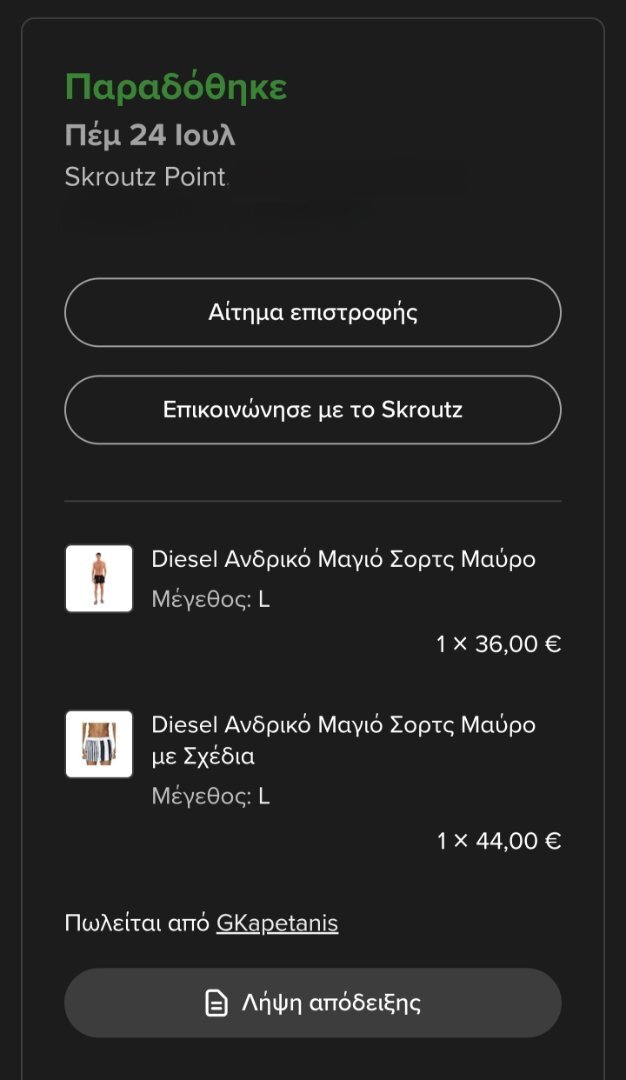Open the GKapetanis seller link
Image resolution: width=626 pixels, height=1080 pixels.
click(277, 923)
